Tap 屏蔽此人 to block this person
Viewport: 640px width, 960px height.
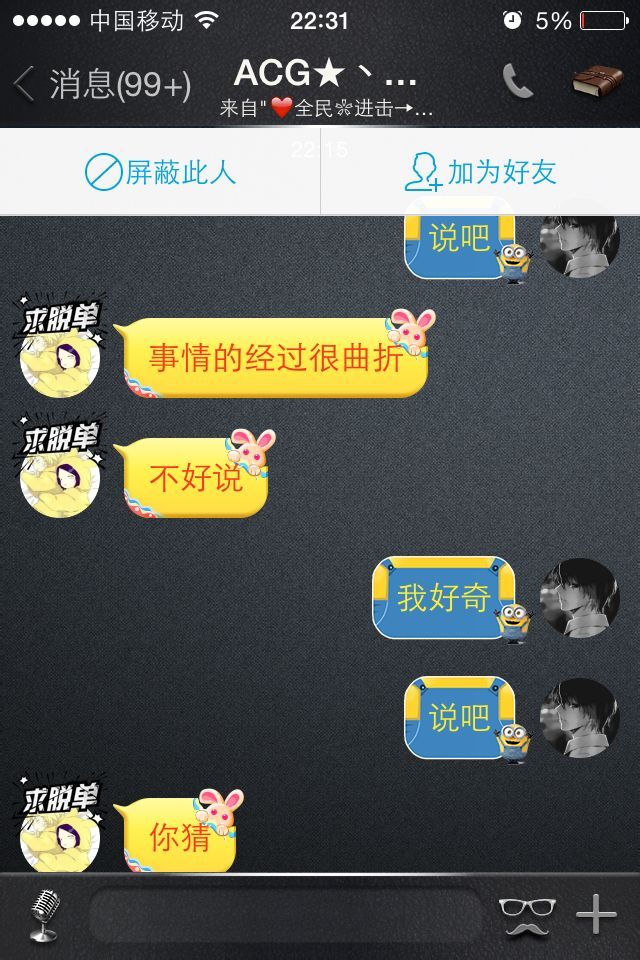[160, 172]
